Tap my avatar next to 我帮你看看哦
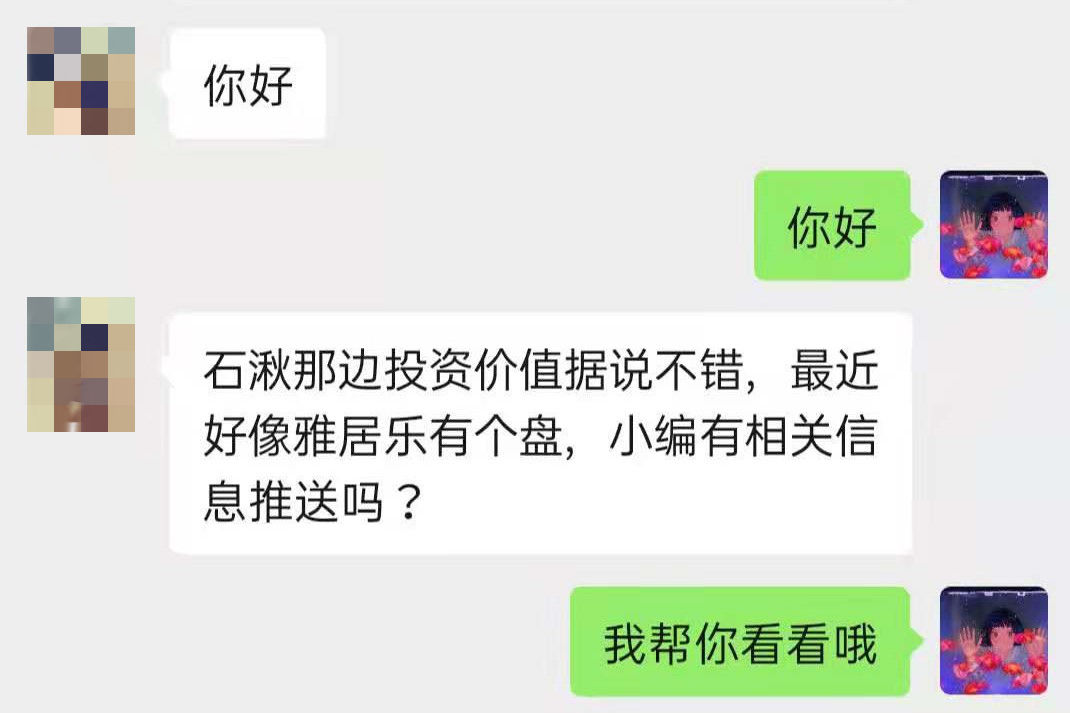The image size is (1070, 713). tap(993, 641)
